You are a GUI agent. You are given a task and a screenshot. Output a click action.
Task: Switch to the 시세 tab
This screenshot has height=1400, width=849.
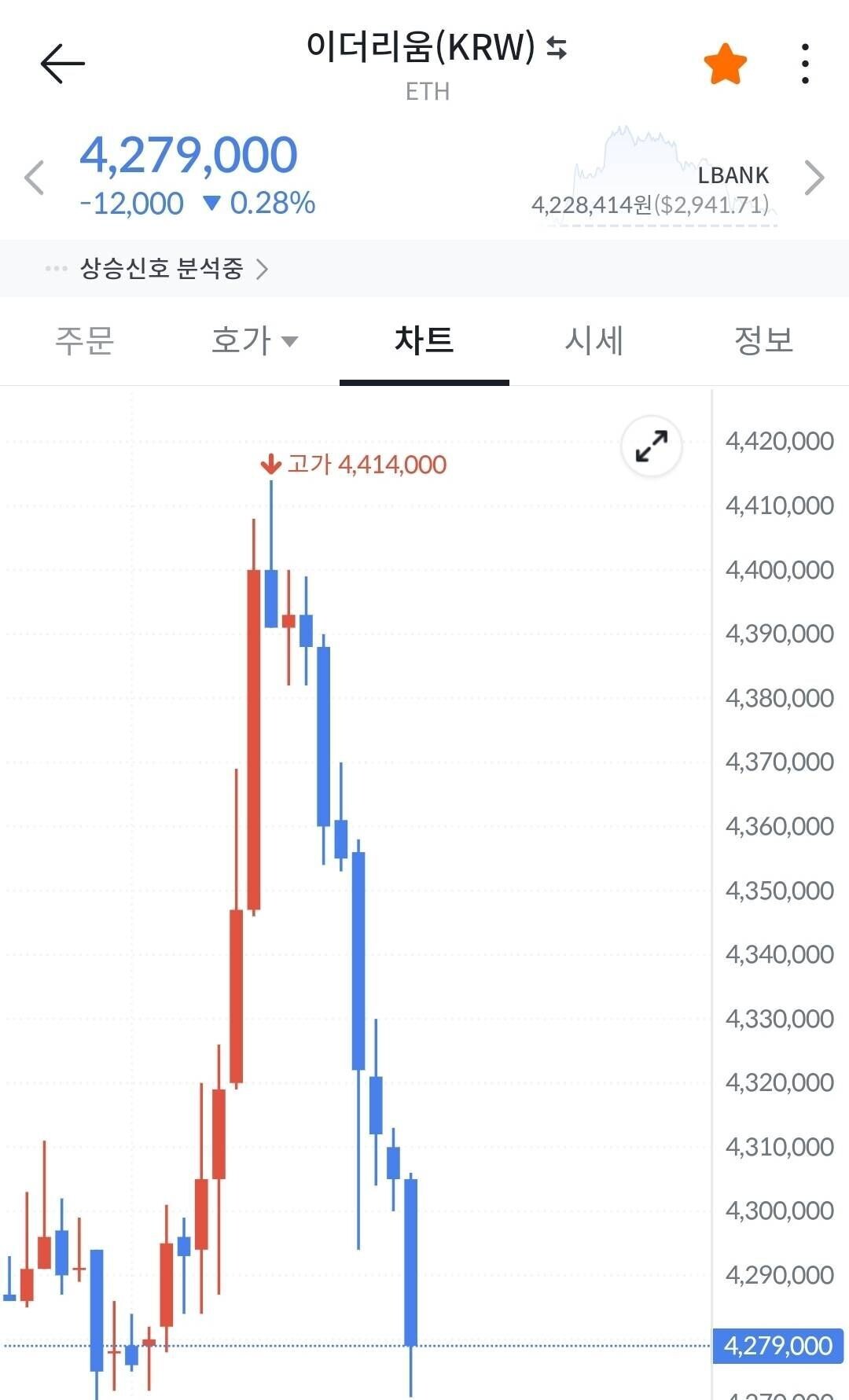click(594, 341)
